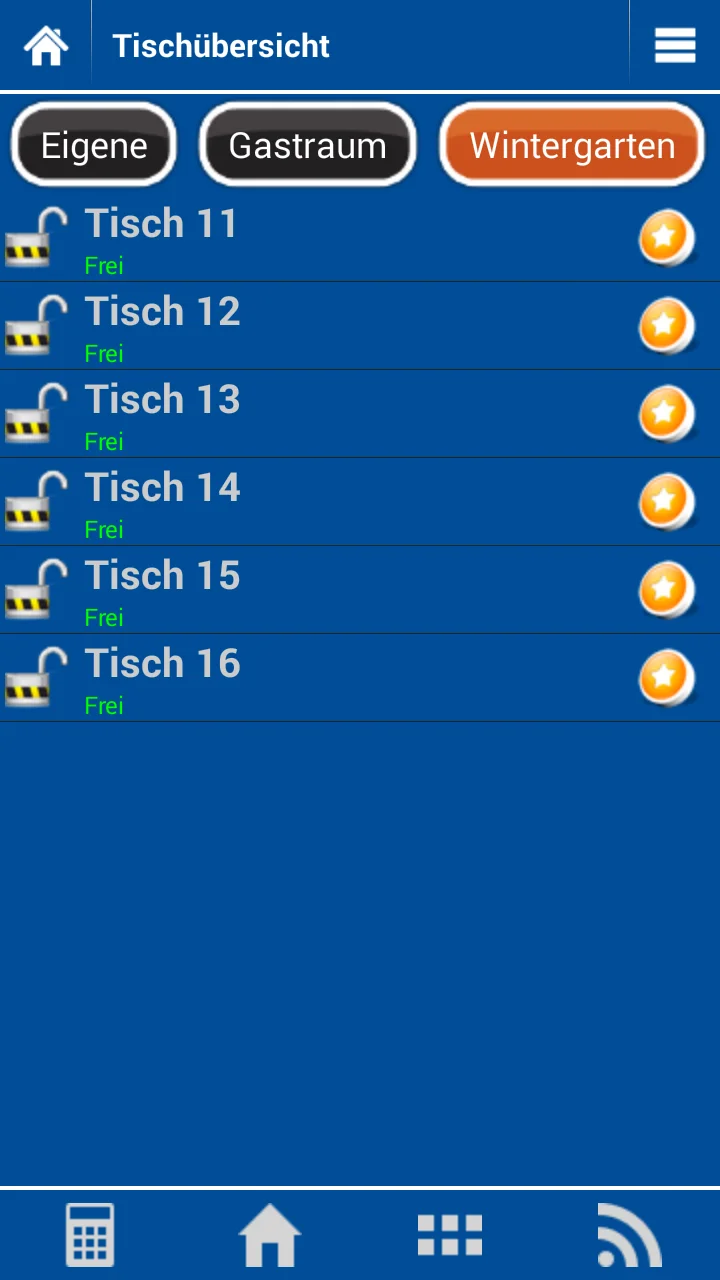Open the hamburger menu
Viewport: 720px width, 1280px height.
675,46
